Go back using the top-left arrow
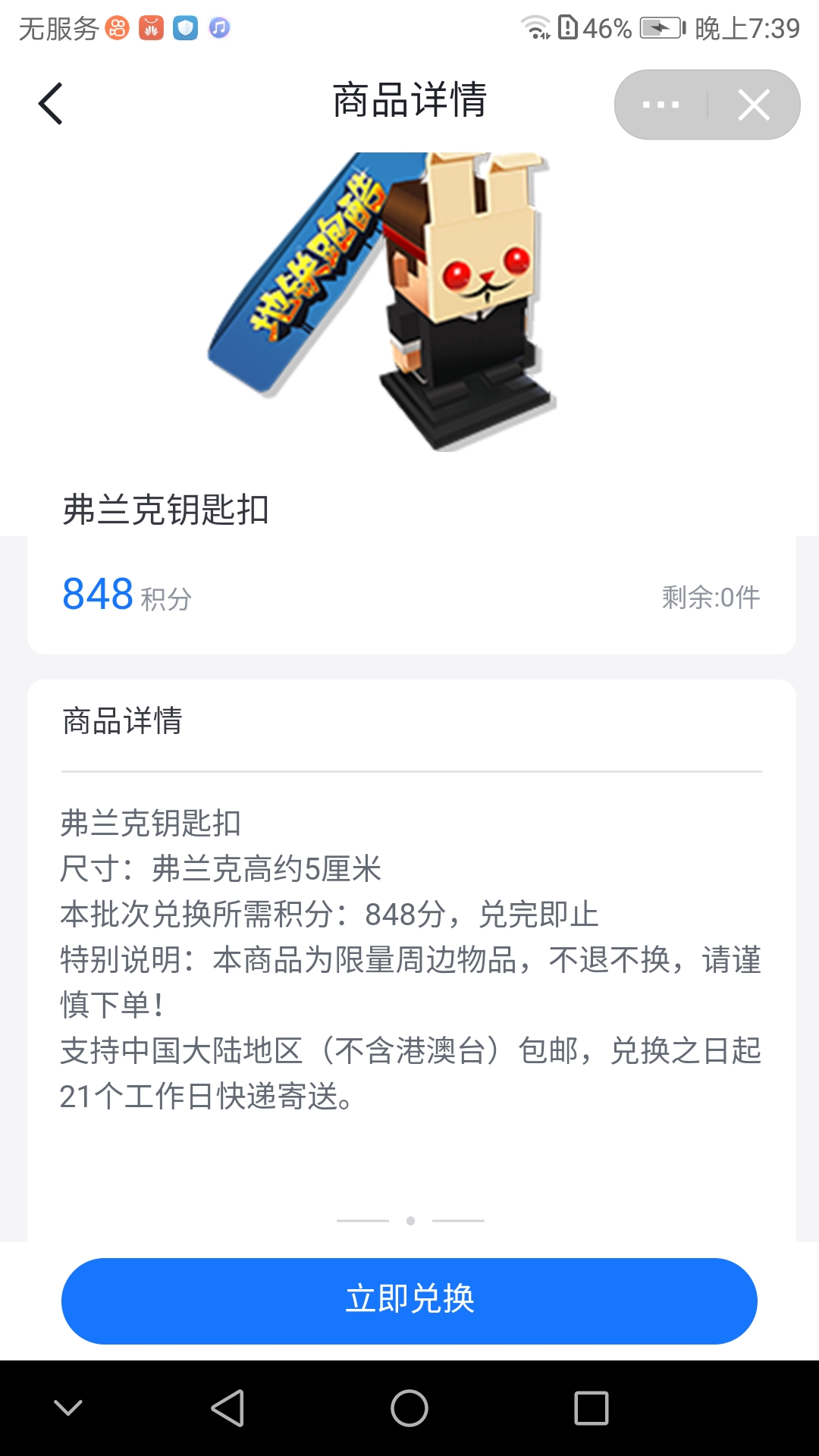Image resolution: width=819 pixels, height=1456 pixels. tap(51, 104)
